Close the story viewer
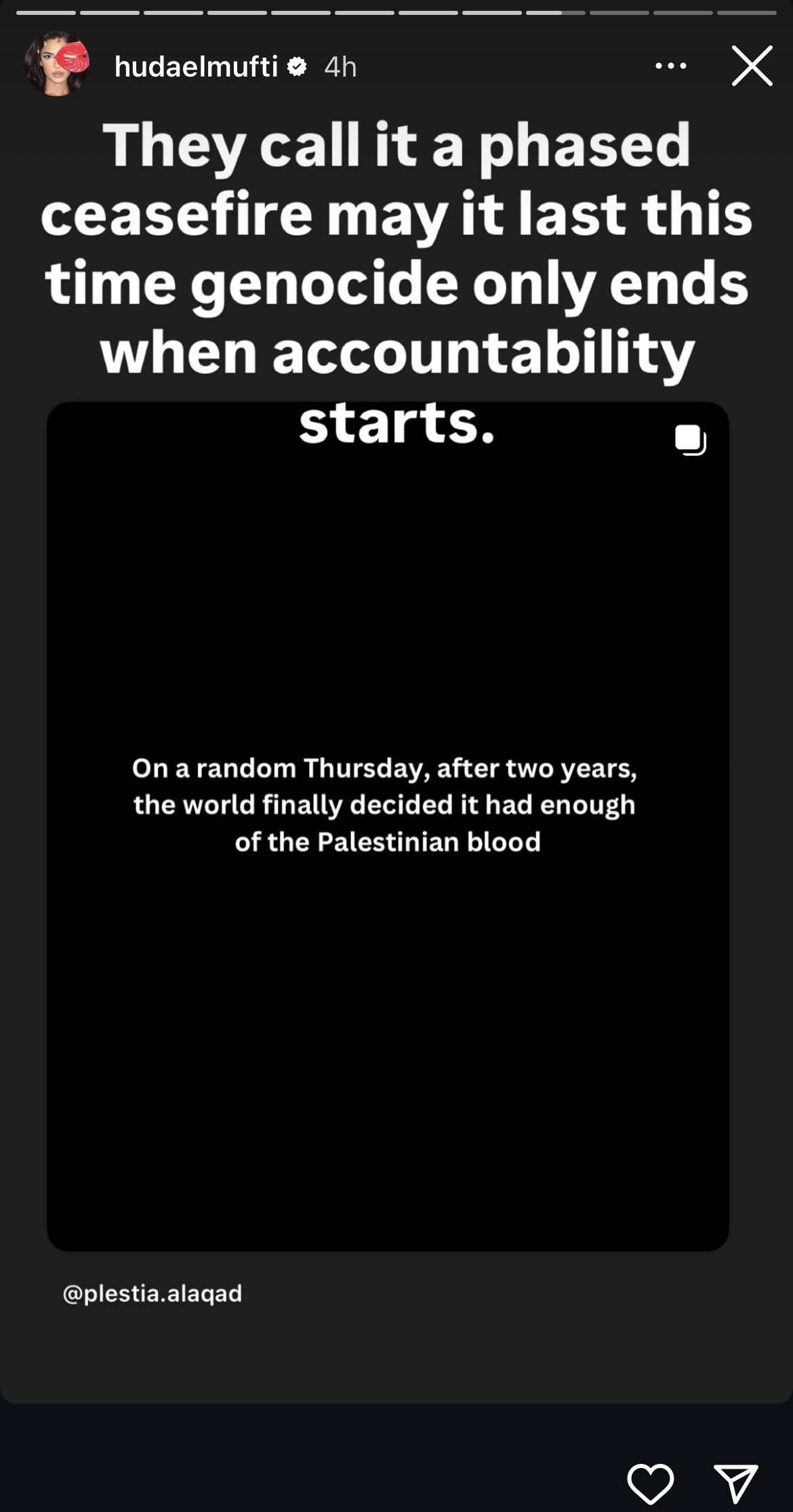 [x=752, y=66]
